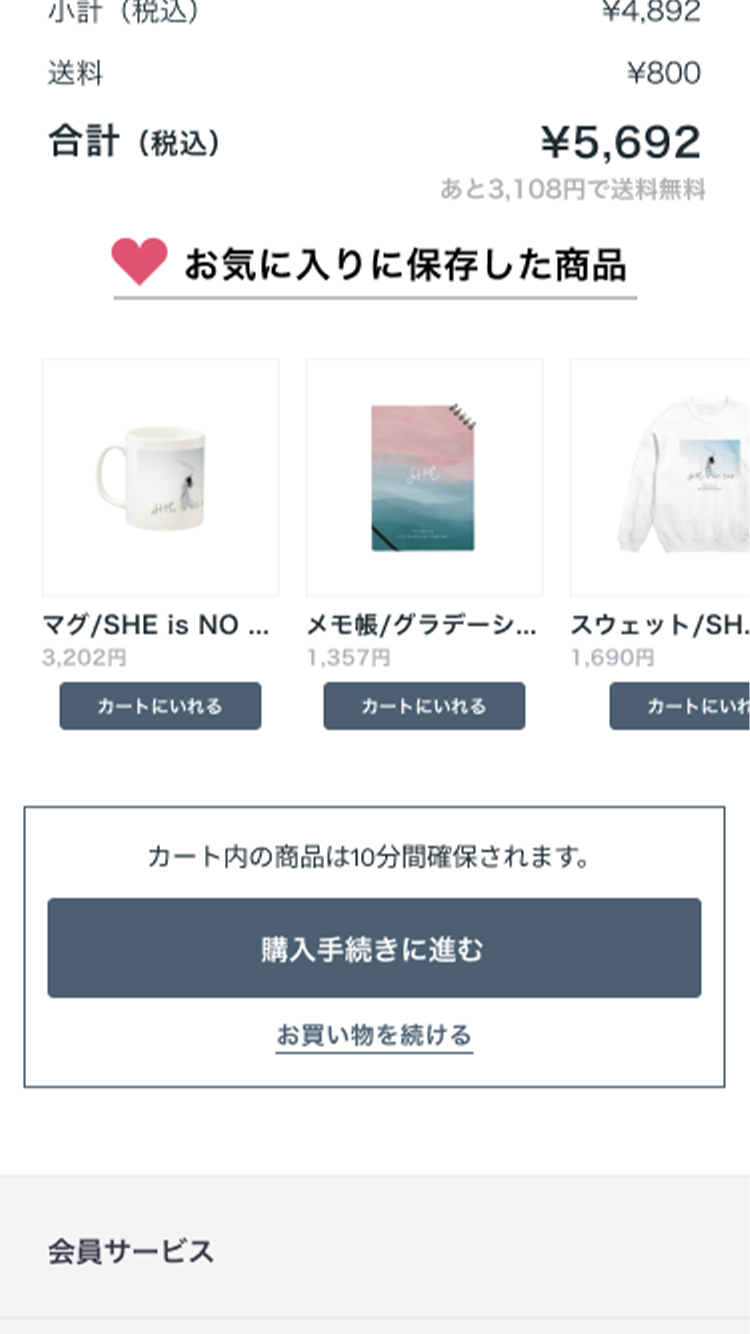The width and height of the screenshot is (750, 1334).
Task: Tap the お買い物を続ける link
Action: (x=374, y=1034)
